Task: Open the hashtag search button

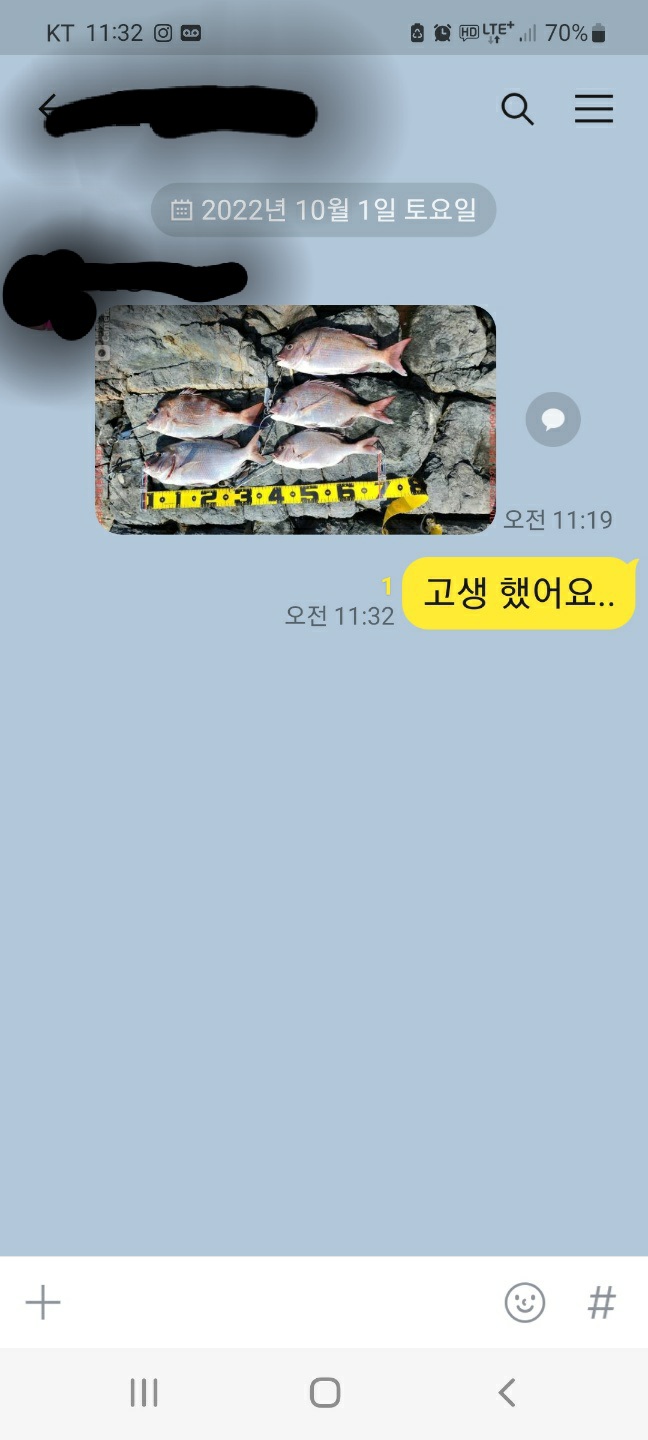Action: point(601,1302)
